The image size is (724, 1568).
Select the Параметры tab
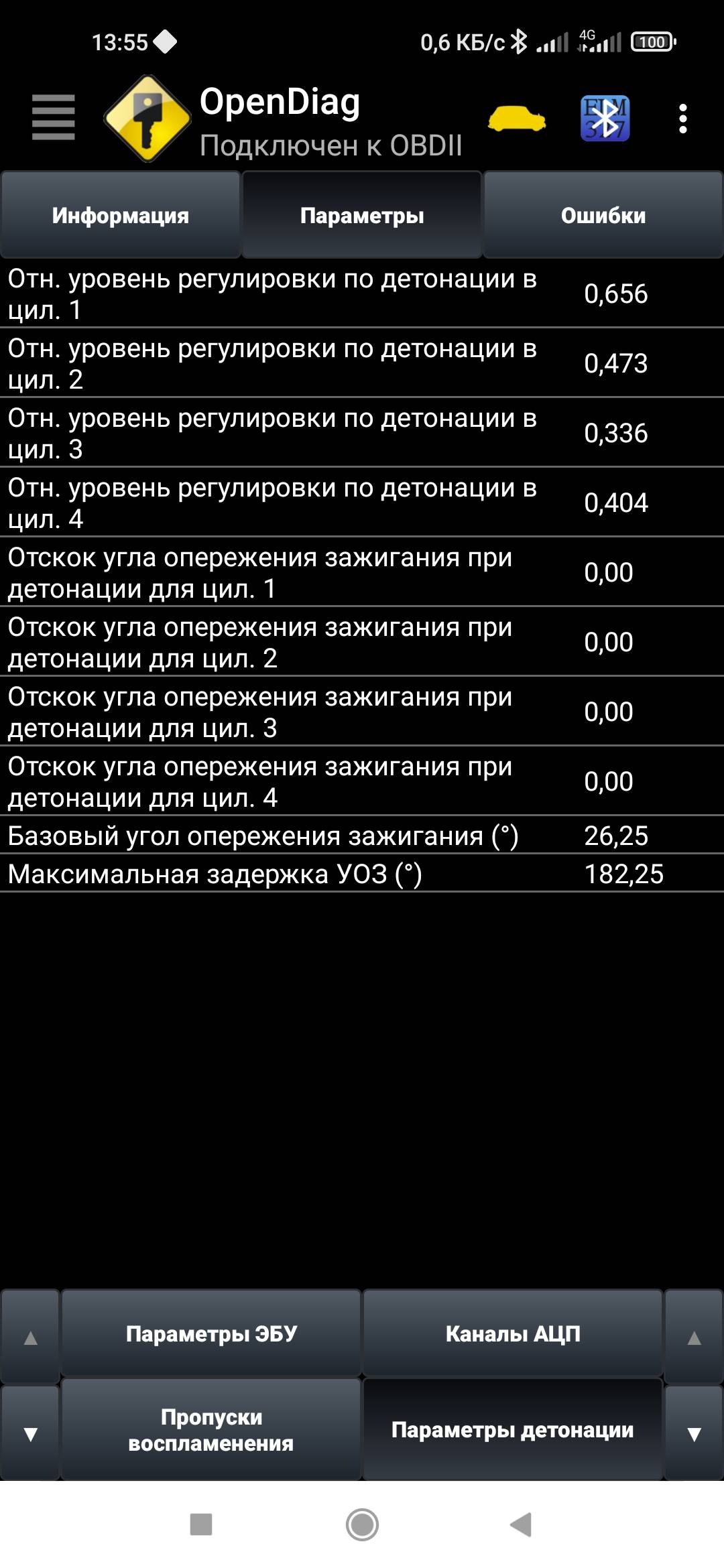pos(362,215)
